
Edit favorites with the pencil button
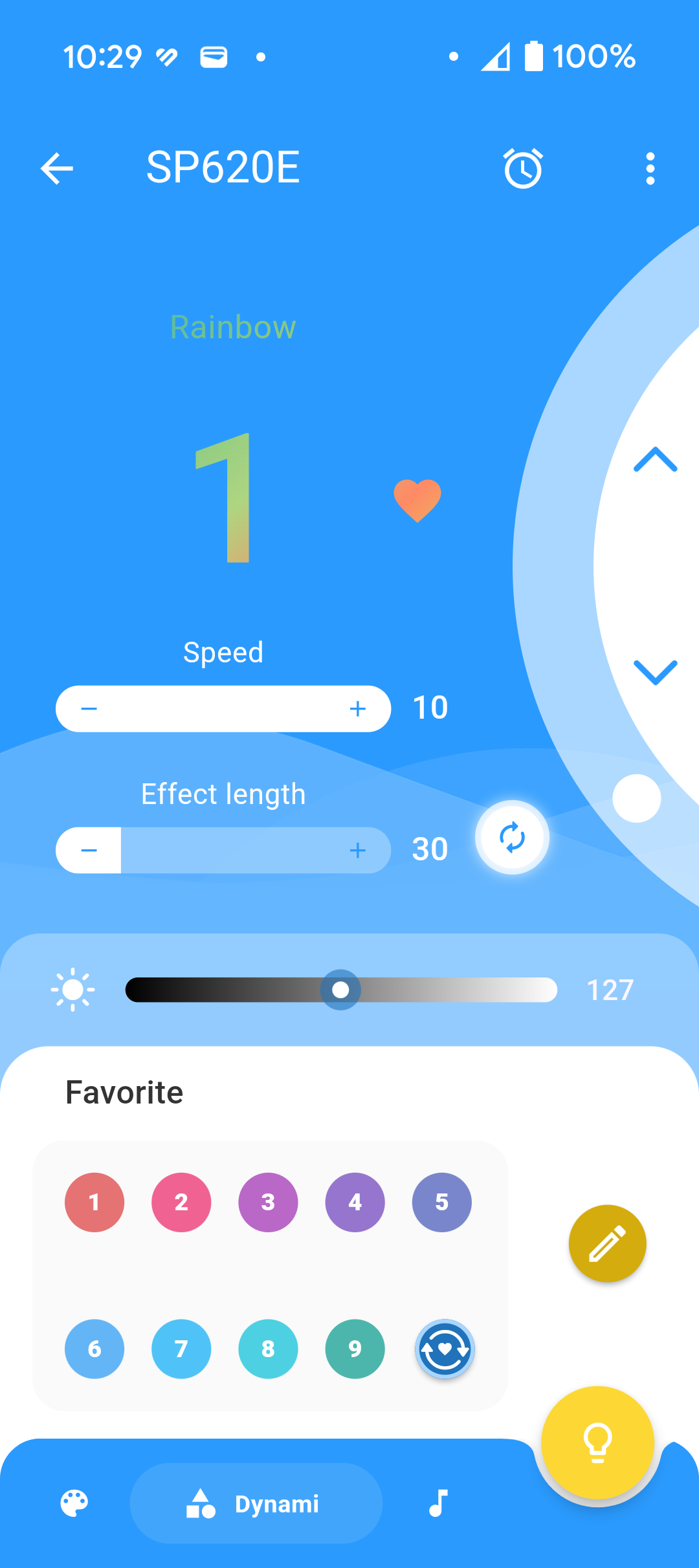pyautogui.click(x=607, y=1243)
